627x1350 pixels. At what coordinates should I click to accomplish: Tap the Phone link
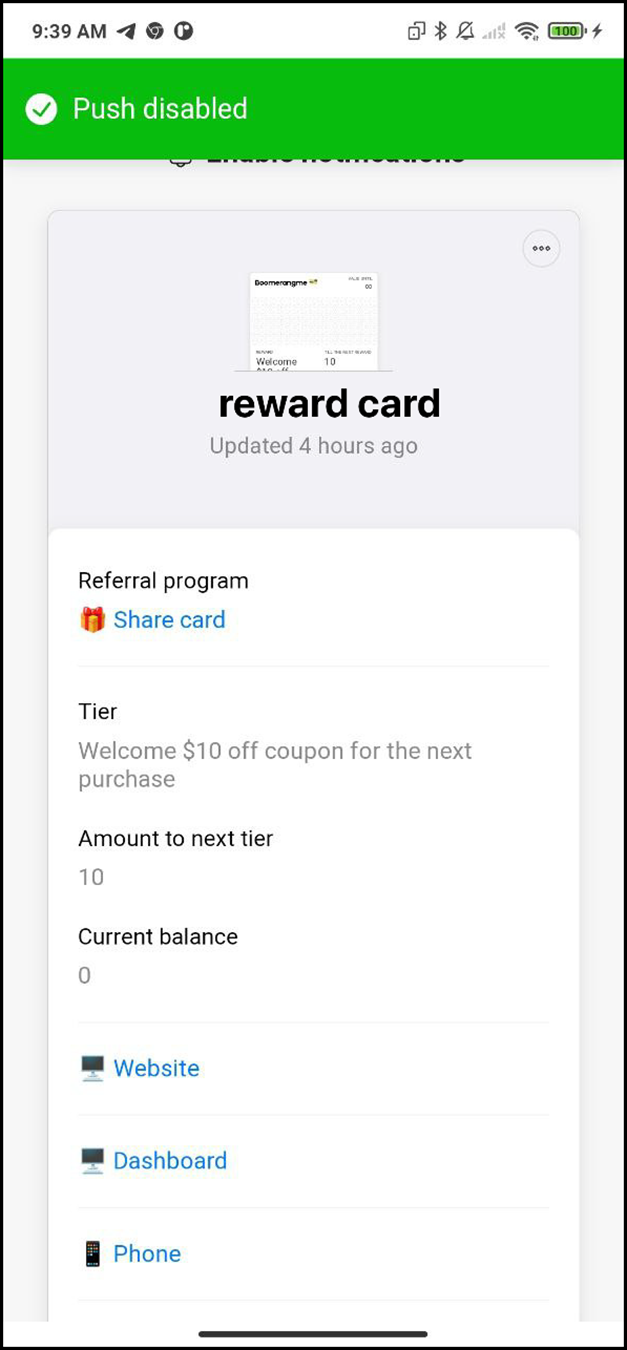pyautogui.click(x=147, y=1254)
